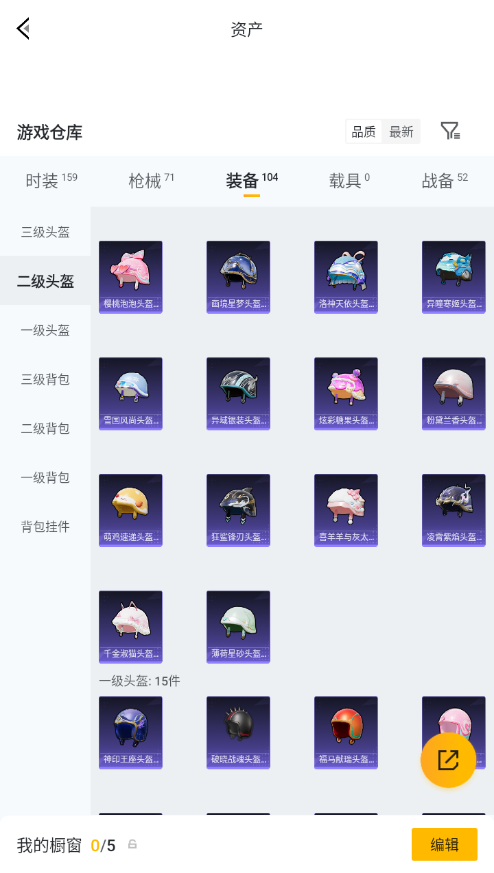This screenshot has height=873, width=494.
Task: Show the 二级背包 category
Action: click(x=45, y=428)
